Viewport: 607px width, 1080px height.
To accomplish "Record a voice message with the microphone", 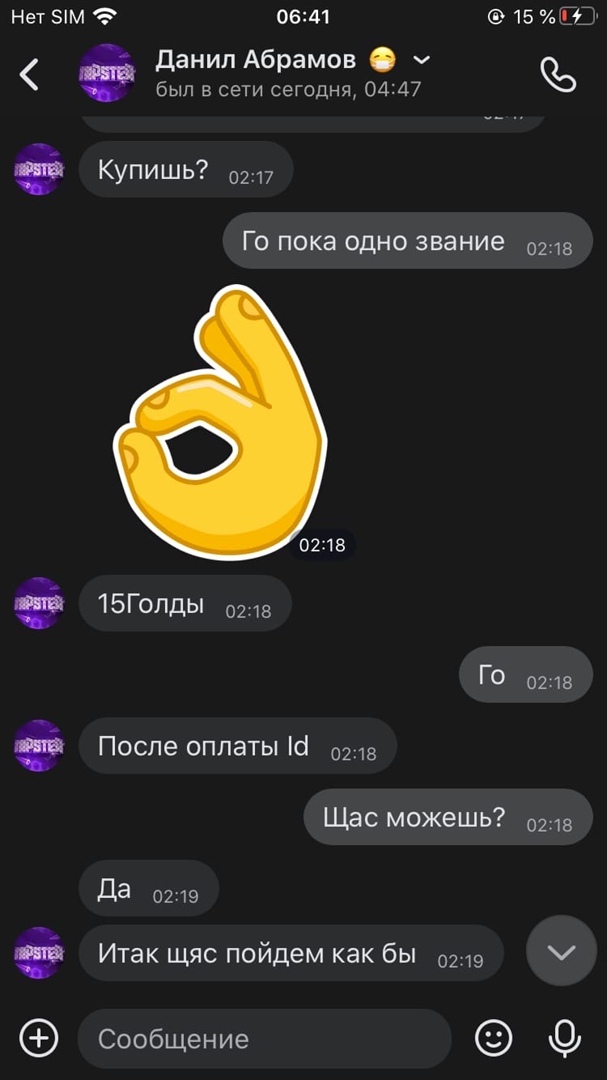I will coord(565,1038).
